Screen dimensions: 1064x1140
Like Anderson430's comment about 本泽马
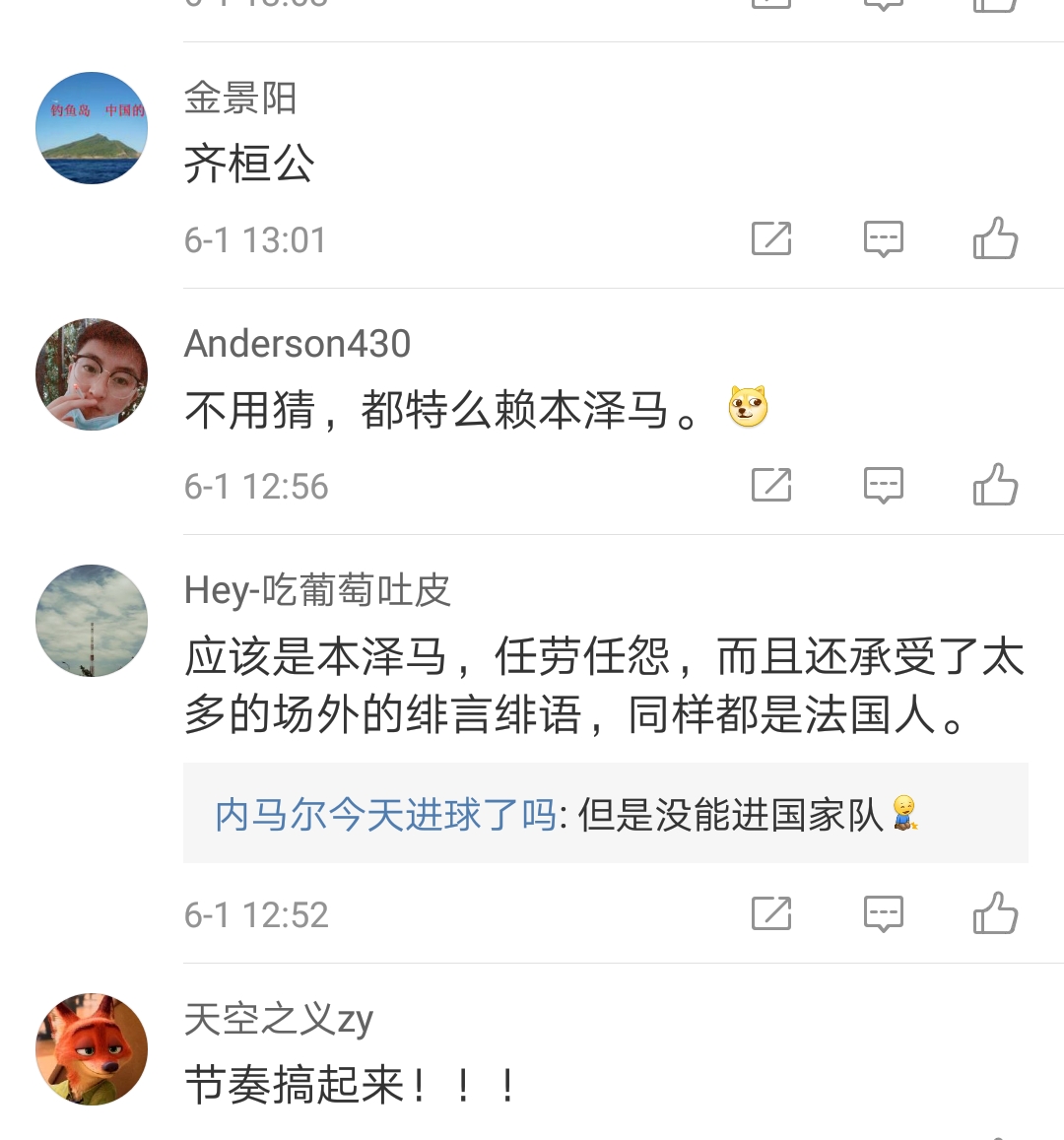[x=995, y=485]
